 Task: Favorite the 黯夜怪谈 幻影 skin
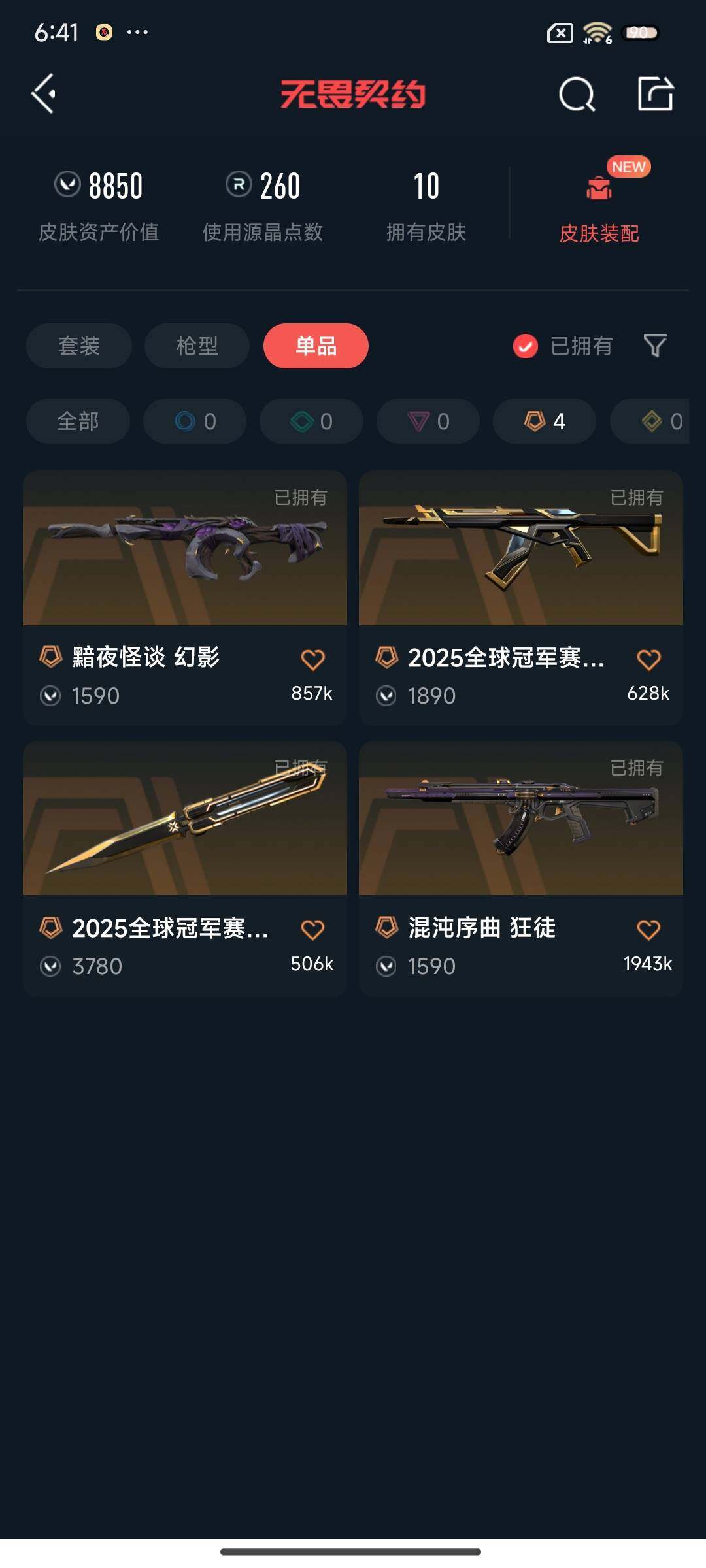313,661
